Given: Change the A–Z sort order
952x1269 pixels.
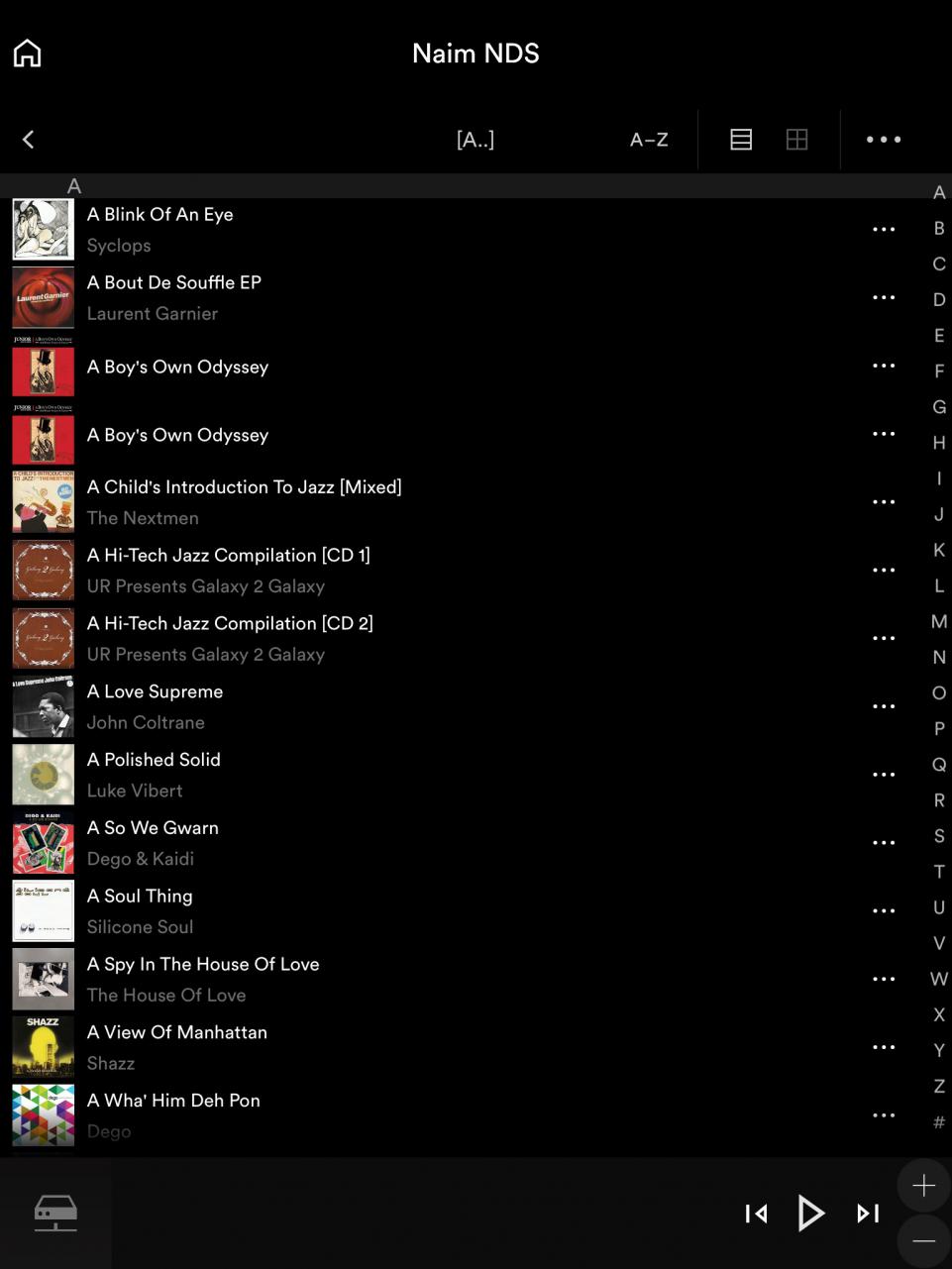Looking at the screenshot, I should (649, 140).
